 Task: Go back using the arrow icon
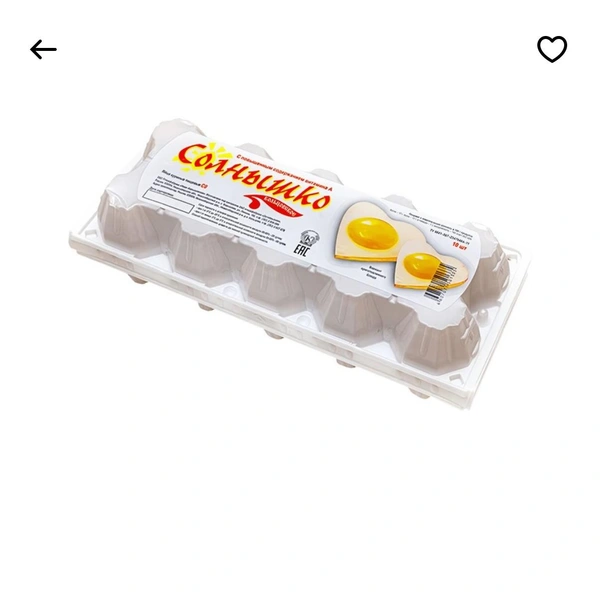coord(43,49)
